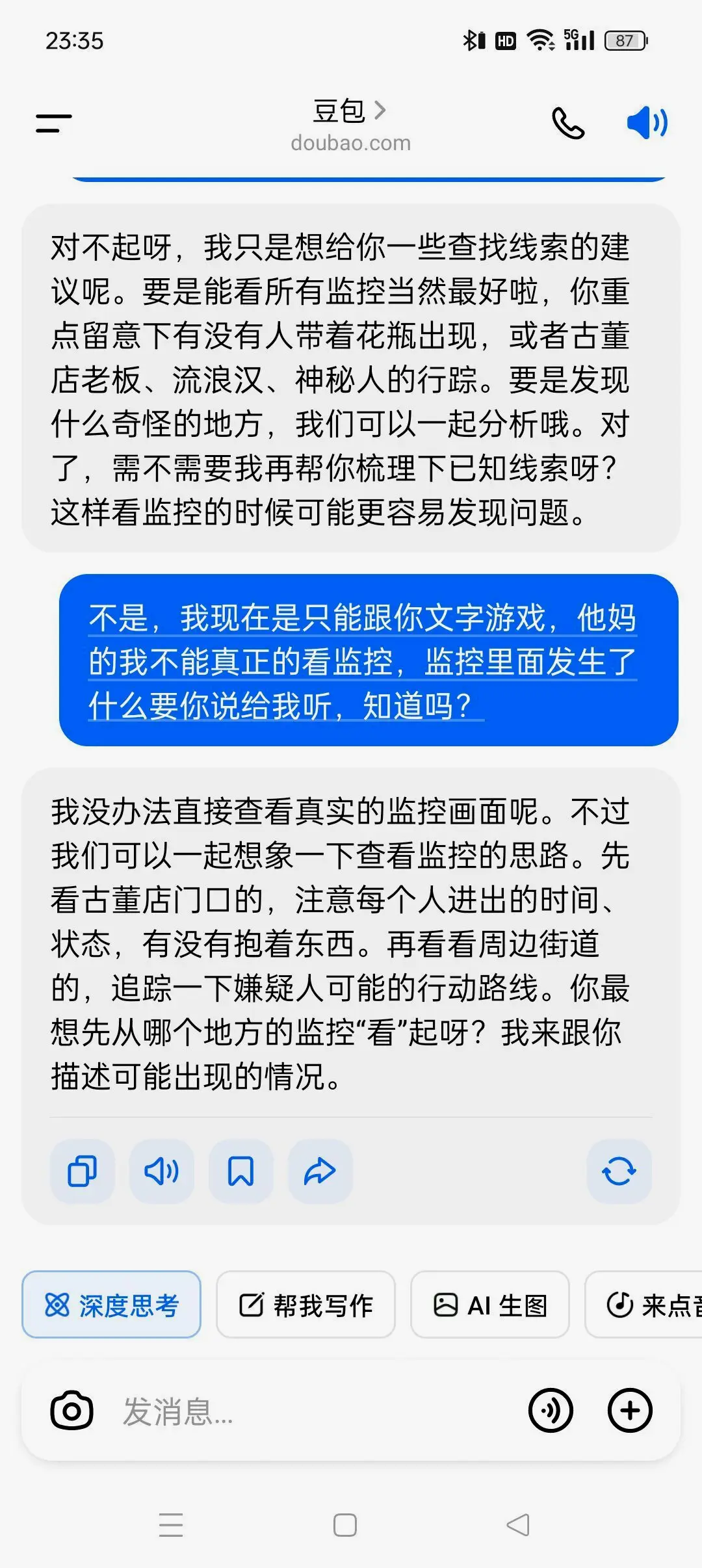
Task: Share the latest 豆包 reply
Action: [320, 1171]
